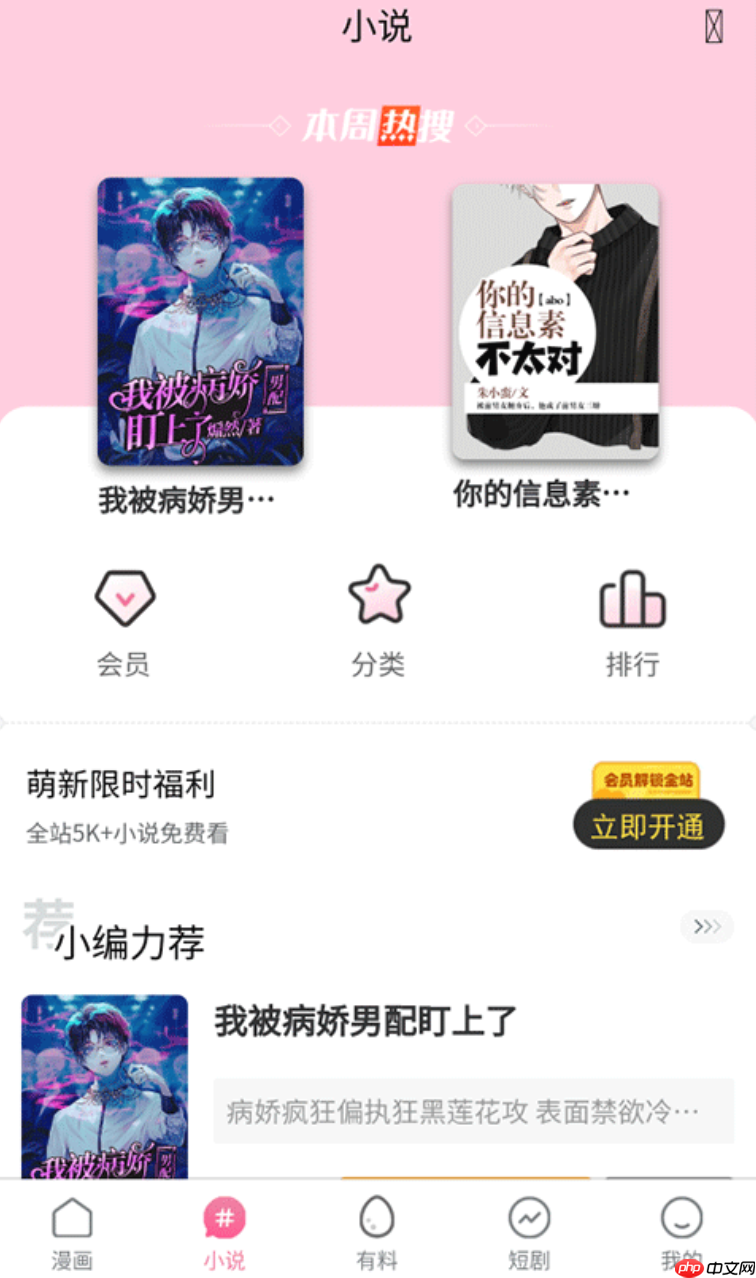This screenshot has height=1278, width=756.
Task: Select the 小说 tab
Action: tap(224, 1234)
